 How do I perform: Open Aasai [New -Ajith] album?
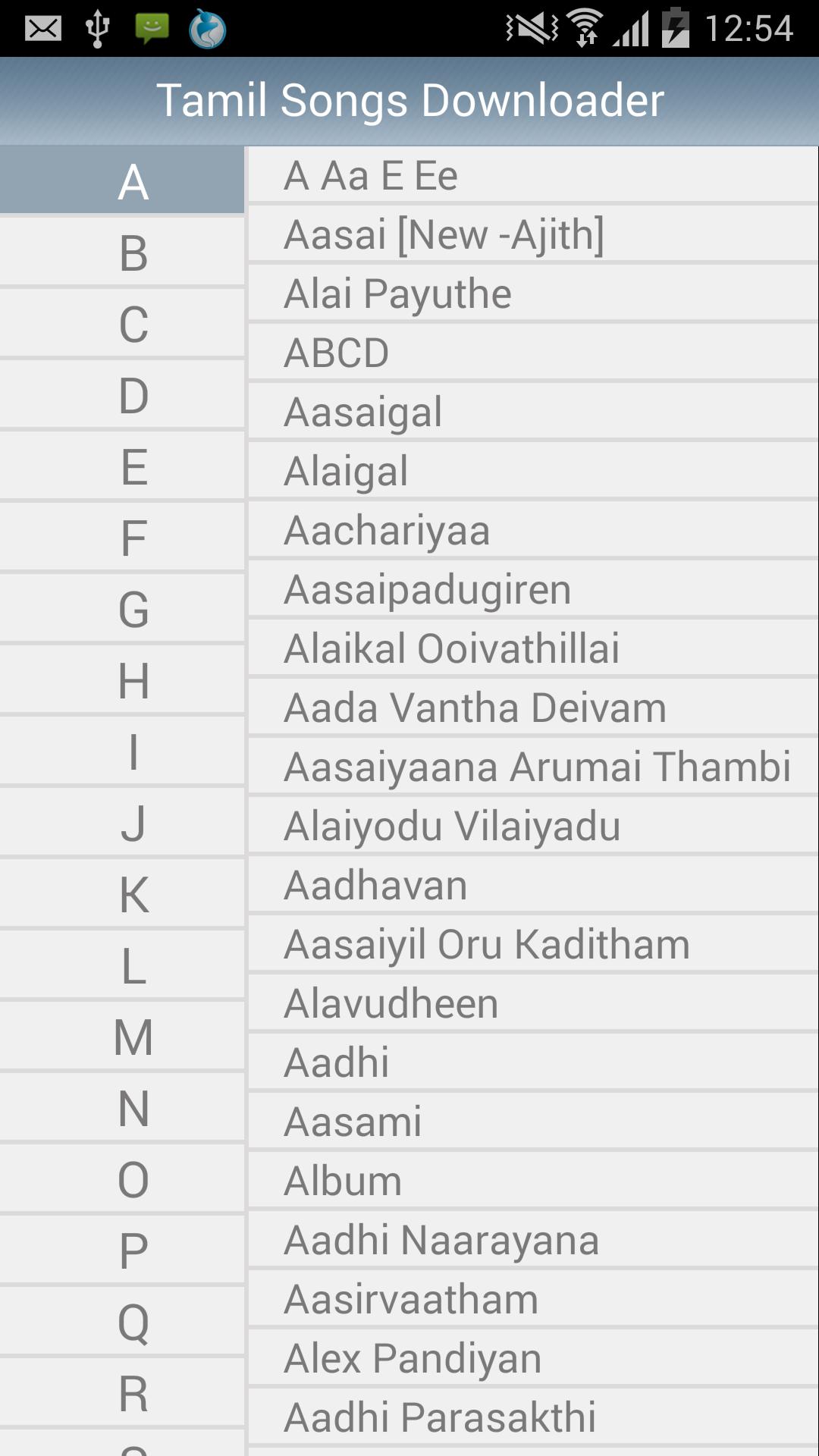(x=531, y=234)
